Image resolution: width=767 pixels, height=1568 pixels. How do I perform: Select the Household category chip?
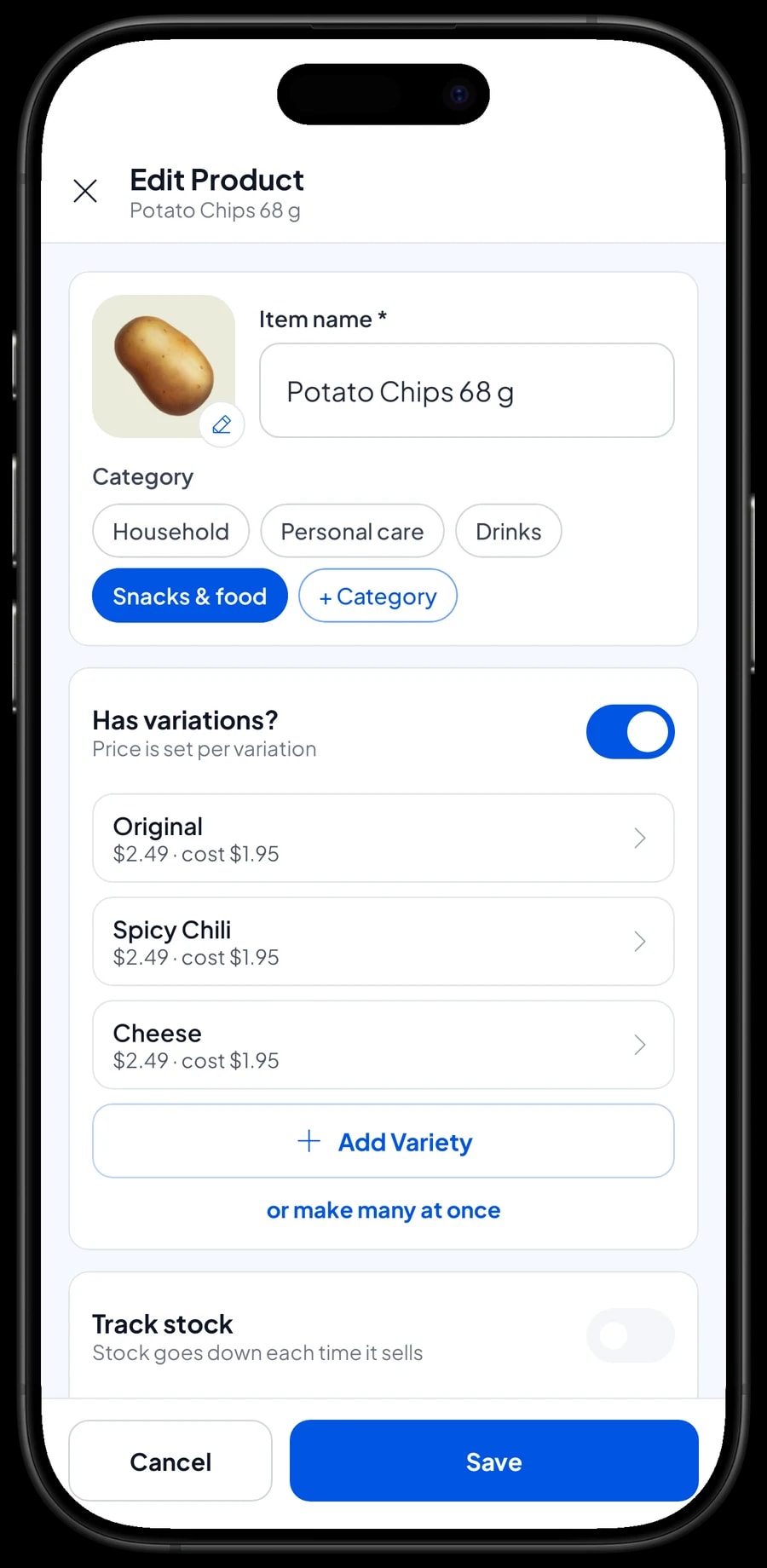(170, 531)
